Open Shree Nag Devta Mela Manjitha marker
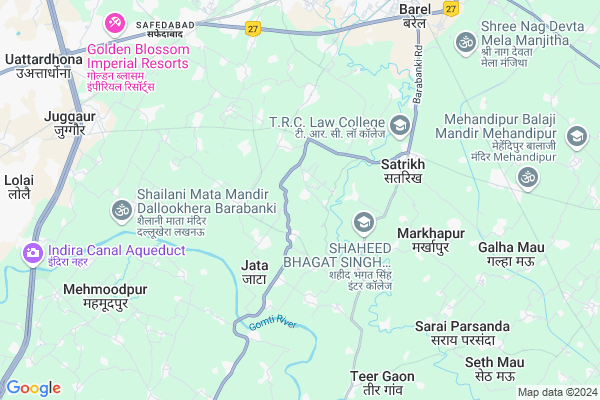600x400 pixels. (464, 41)
